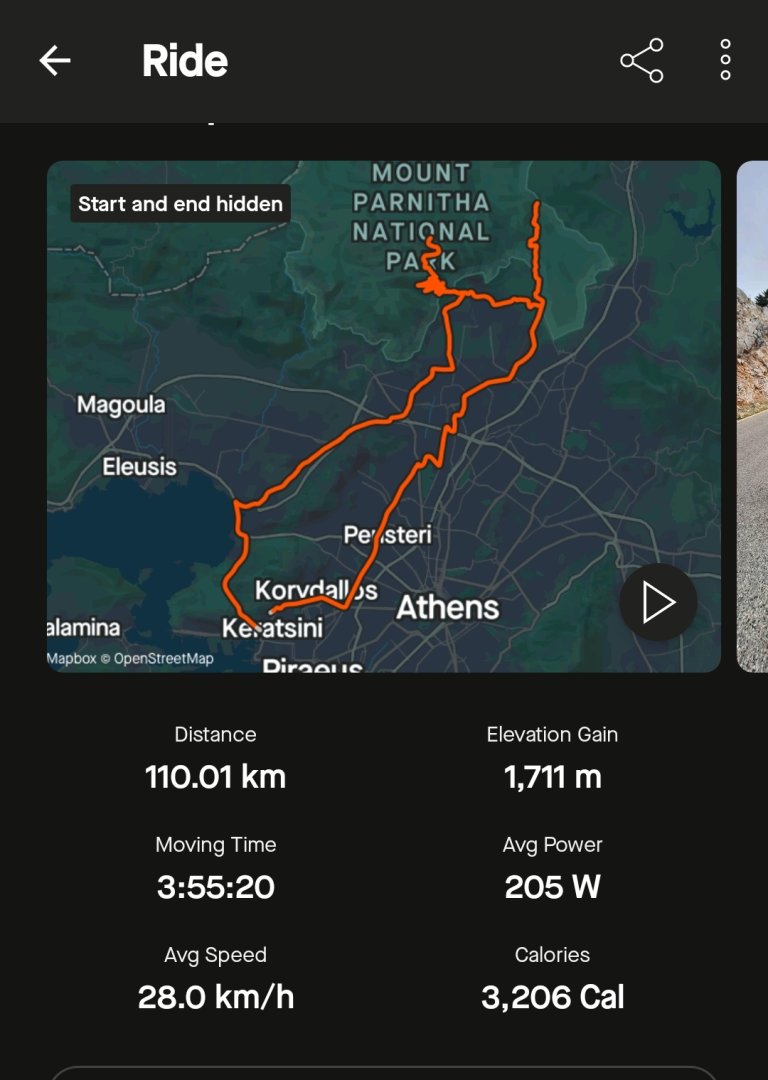768x1080 pixels.
Task: Share this ride activity
Action: (642, 61)
